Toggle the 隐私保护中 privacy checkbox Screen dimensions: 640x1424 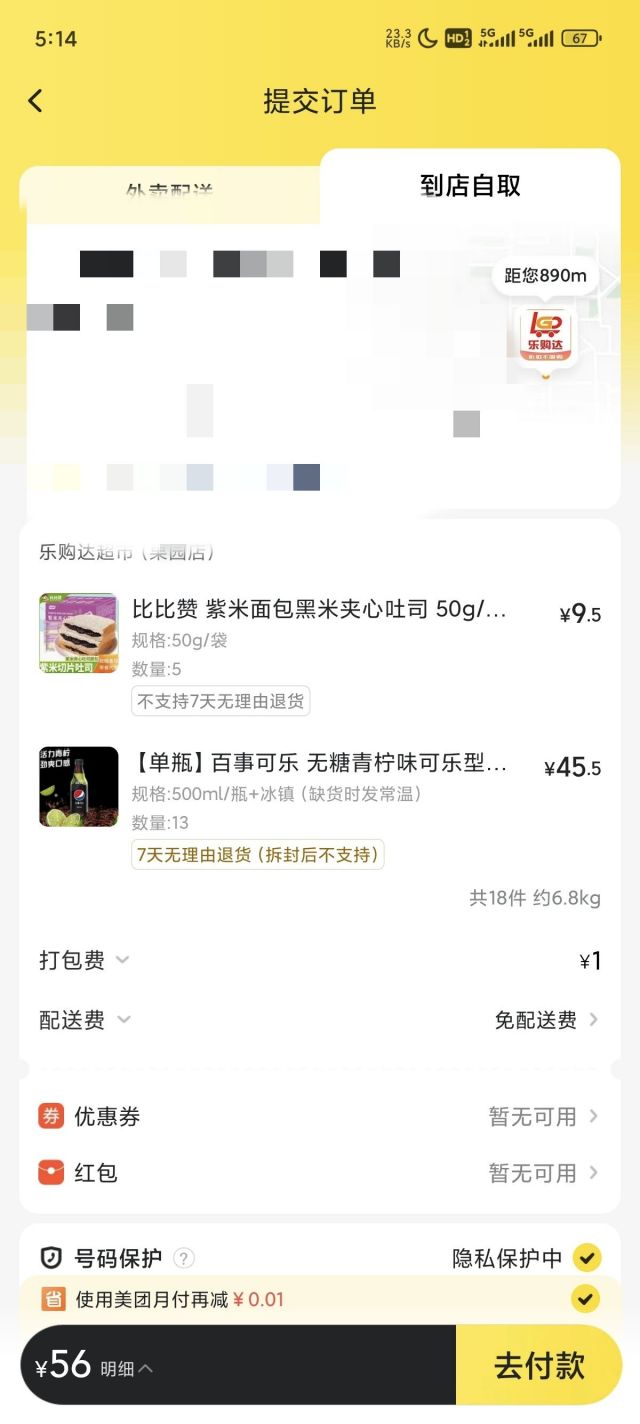pos(586,1258)
